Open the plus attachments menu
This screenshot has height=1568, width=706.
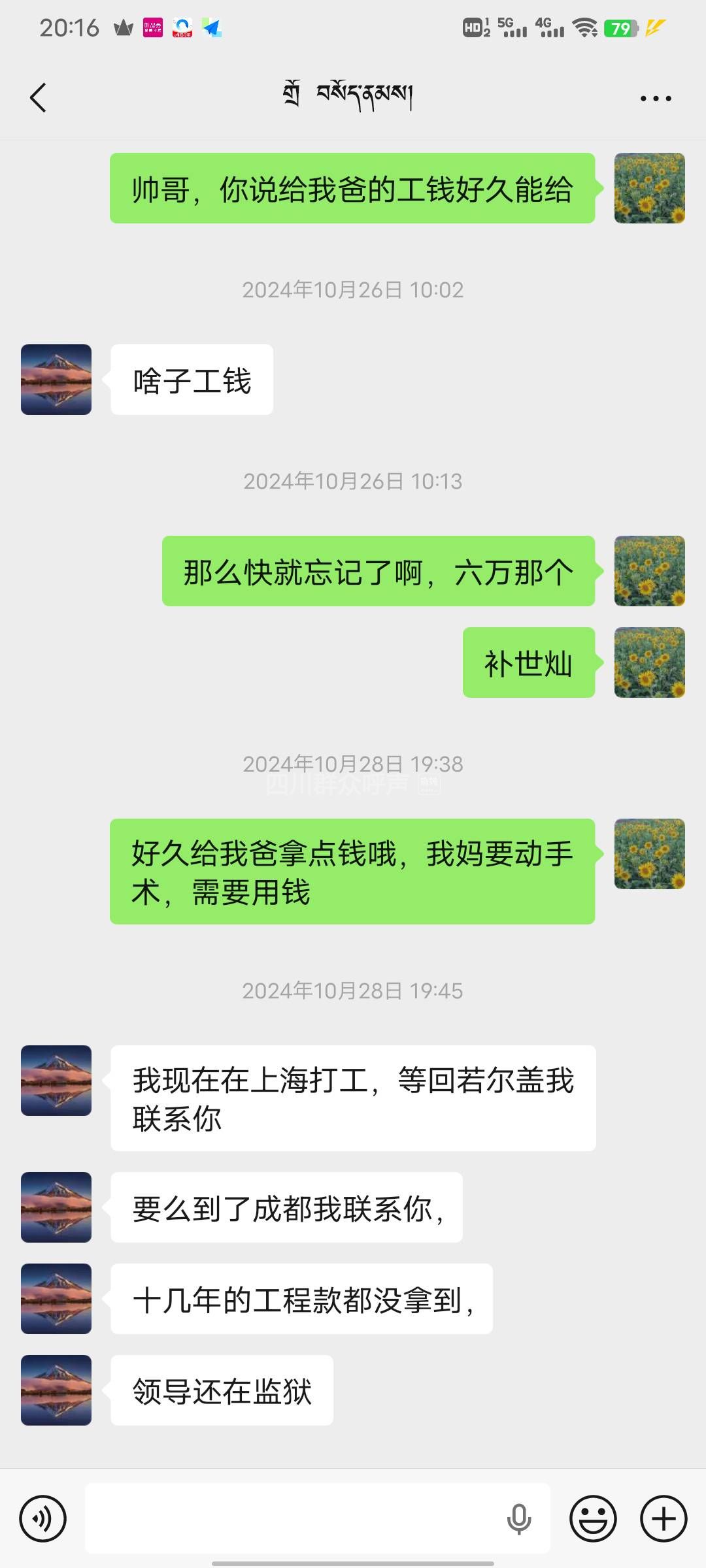click(x=664, y=1518)
